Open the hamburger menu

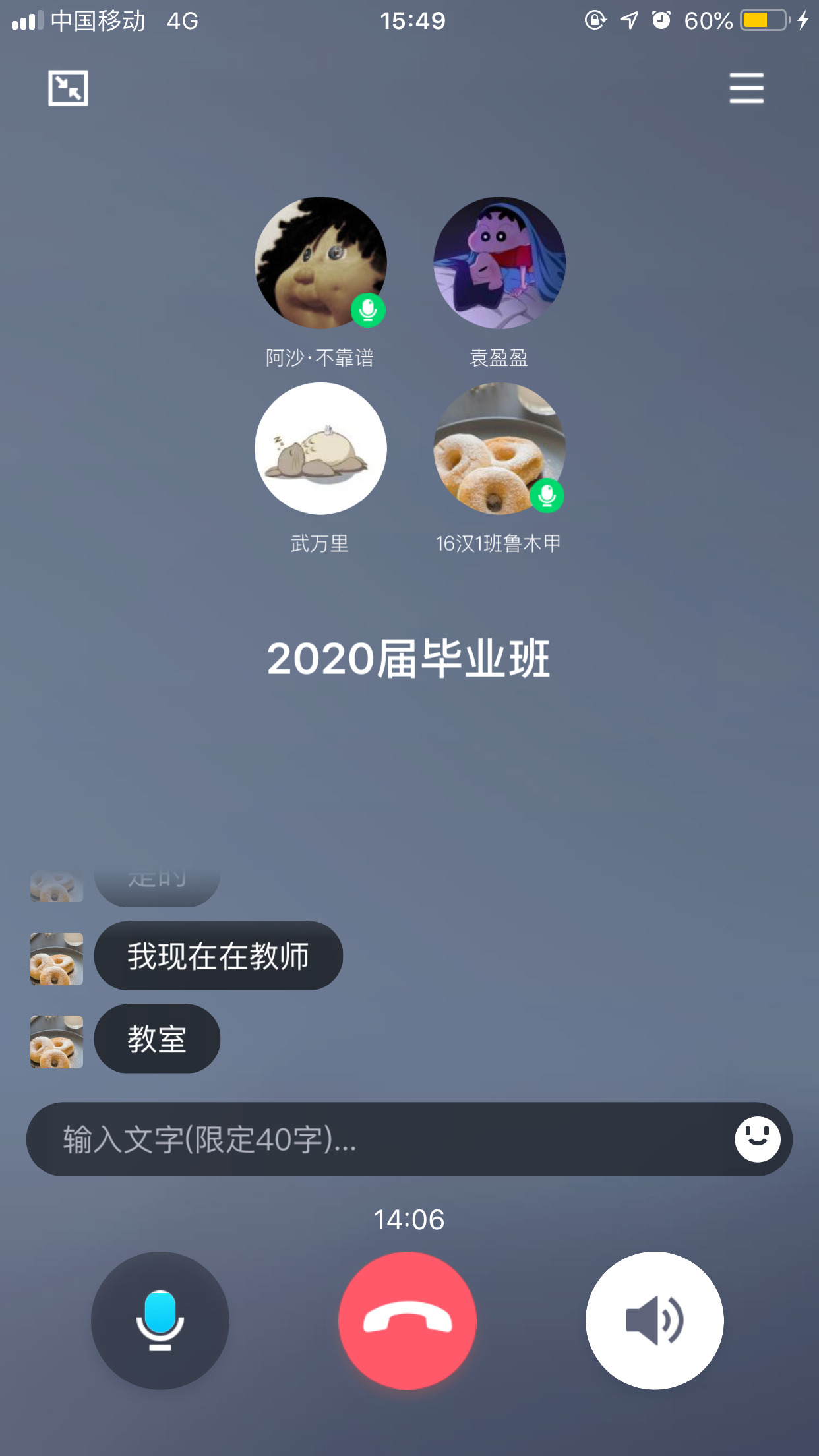tap(746, 88)
